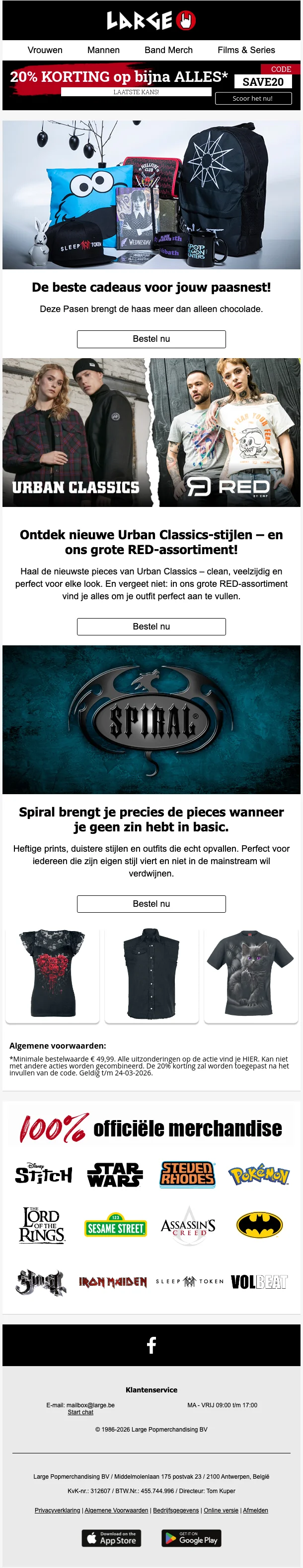Open the Algemene Voorwaarden footer link
Image resolution: width=303 pixels, height=1568 pixels.
(116, 1510)
